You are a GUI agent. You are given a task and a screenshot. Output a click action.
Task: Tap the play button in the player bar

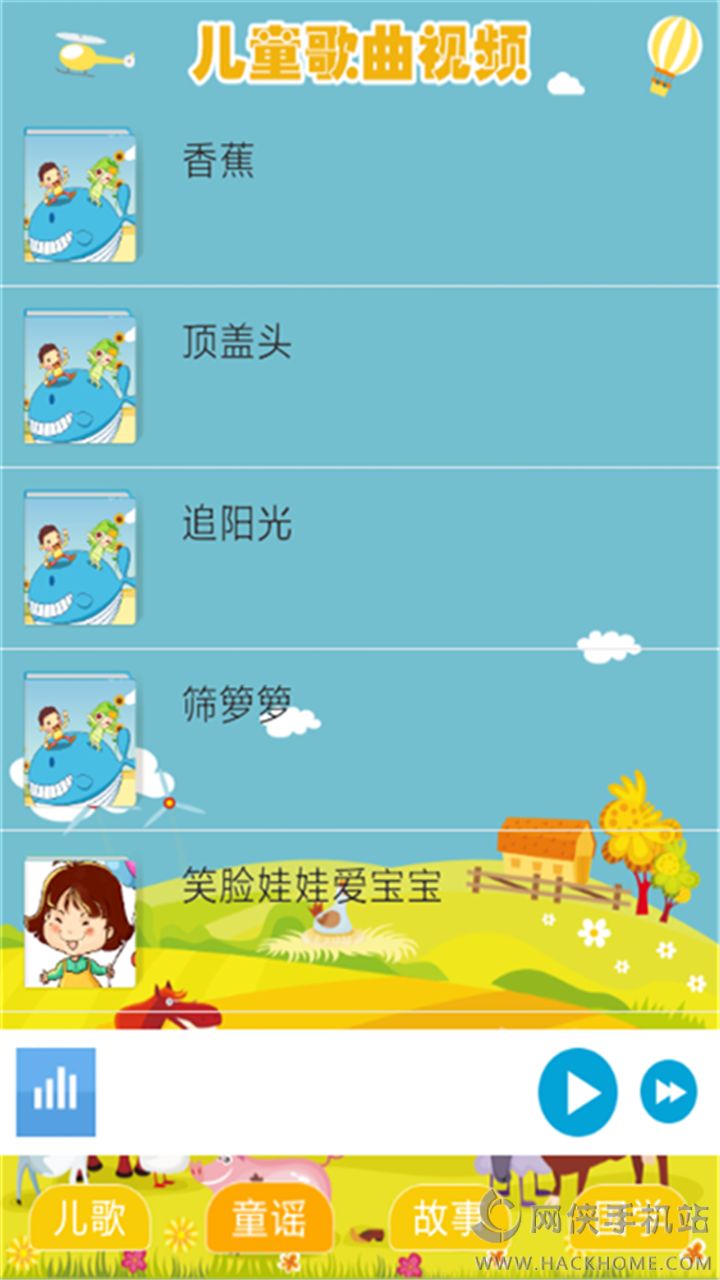point(577,1092)
